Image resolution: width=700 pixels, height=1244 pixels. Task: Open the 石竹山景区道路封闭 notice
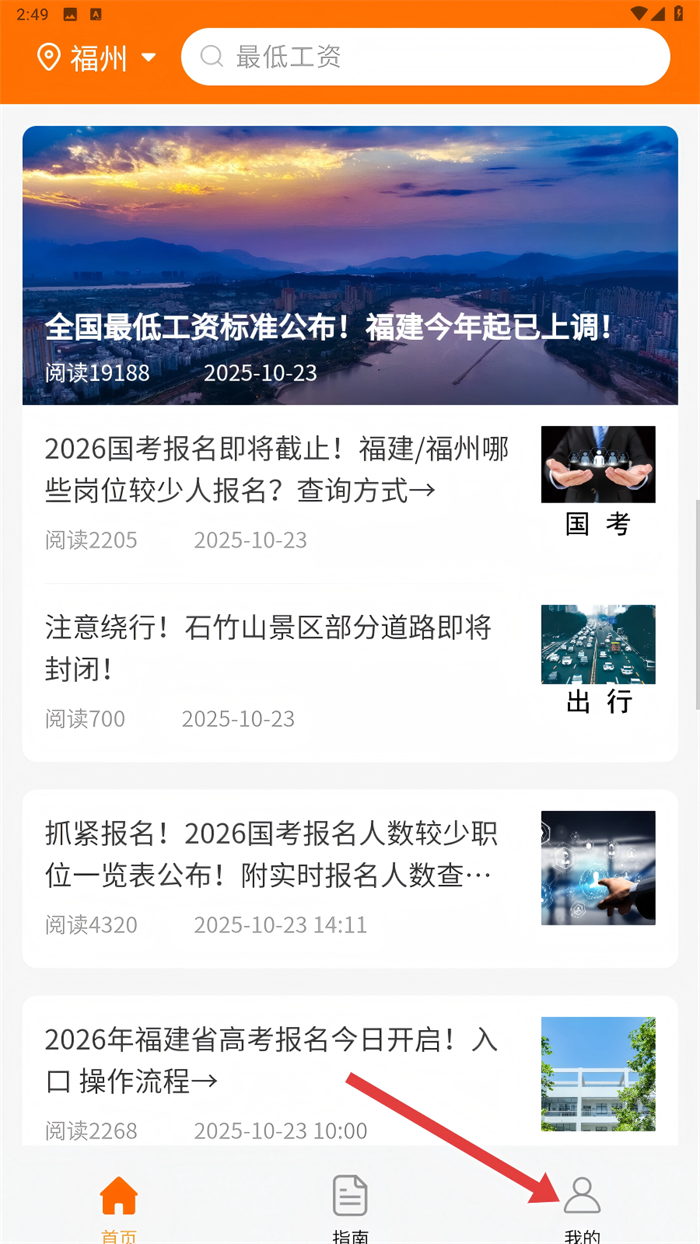[x=268, y=648]
